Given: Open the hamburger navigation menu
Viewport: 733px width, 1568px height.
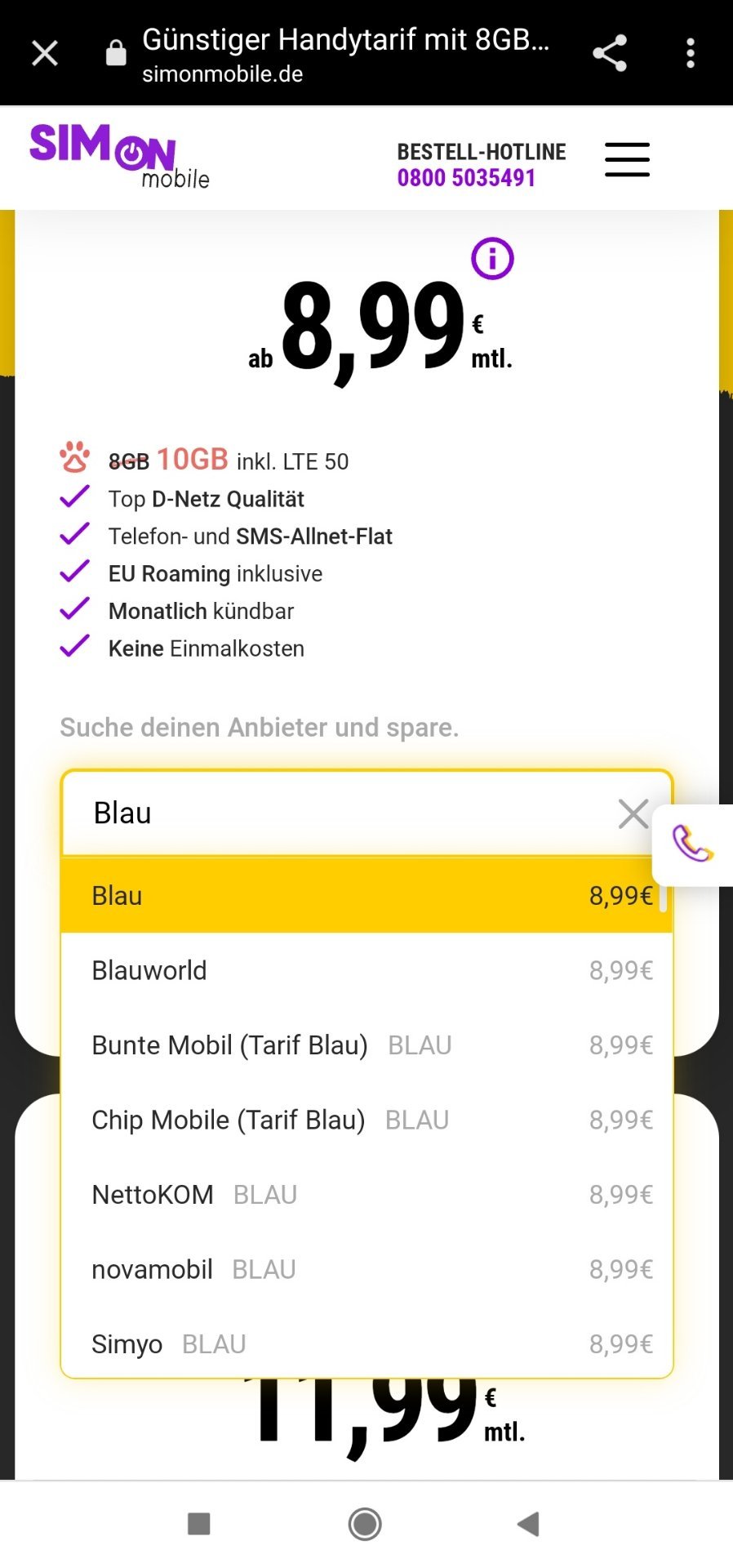Looking at the screenshot, I should coord(627,159).
